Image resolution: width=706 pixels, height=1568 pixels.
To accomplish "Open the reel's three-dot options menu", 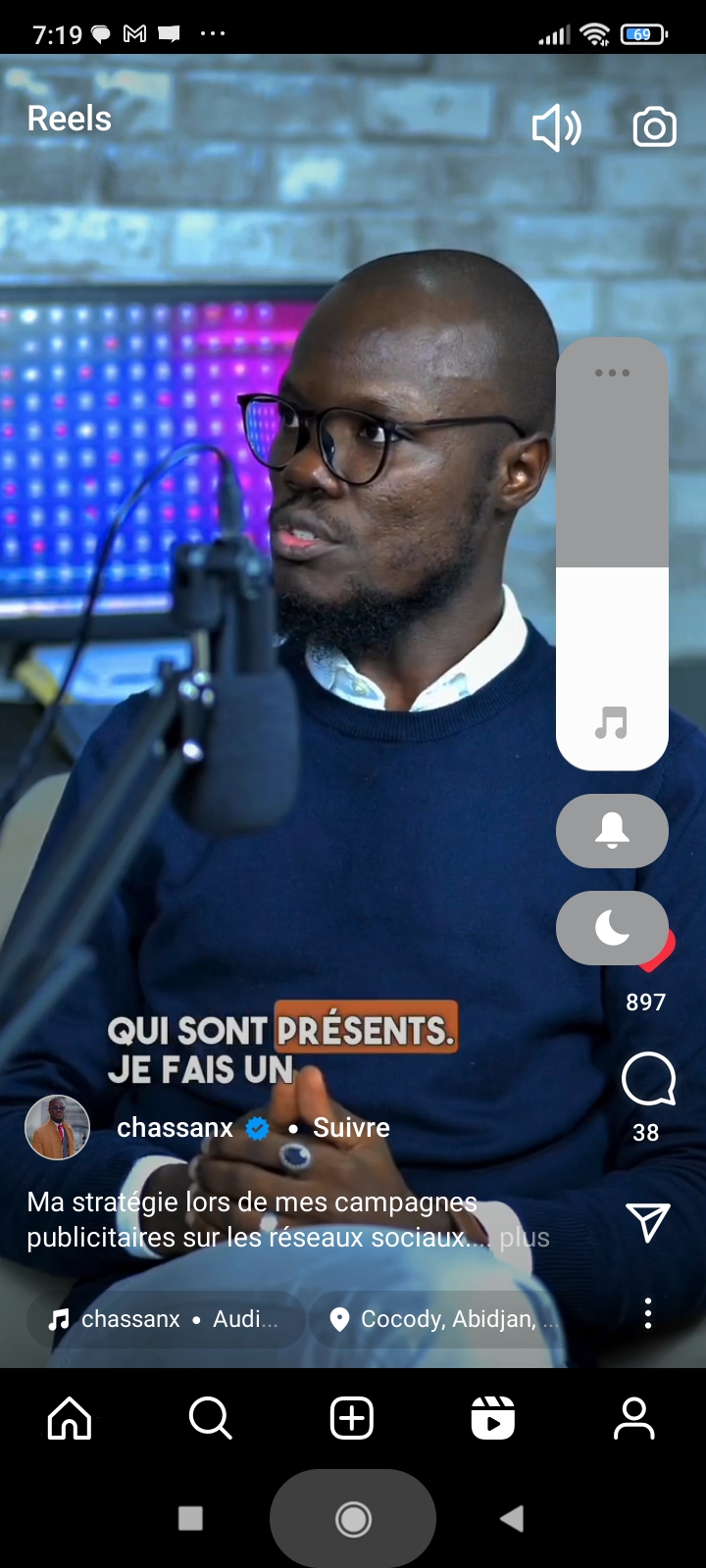I will 648,1313.
